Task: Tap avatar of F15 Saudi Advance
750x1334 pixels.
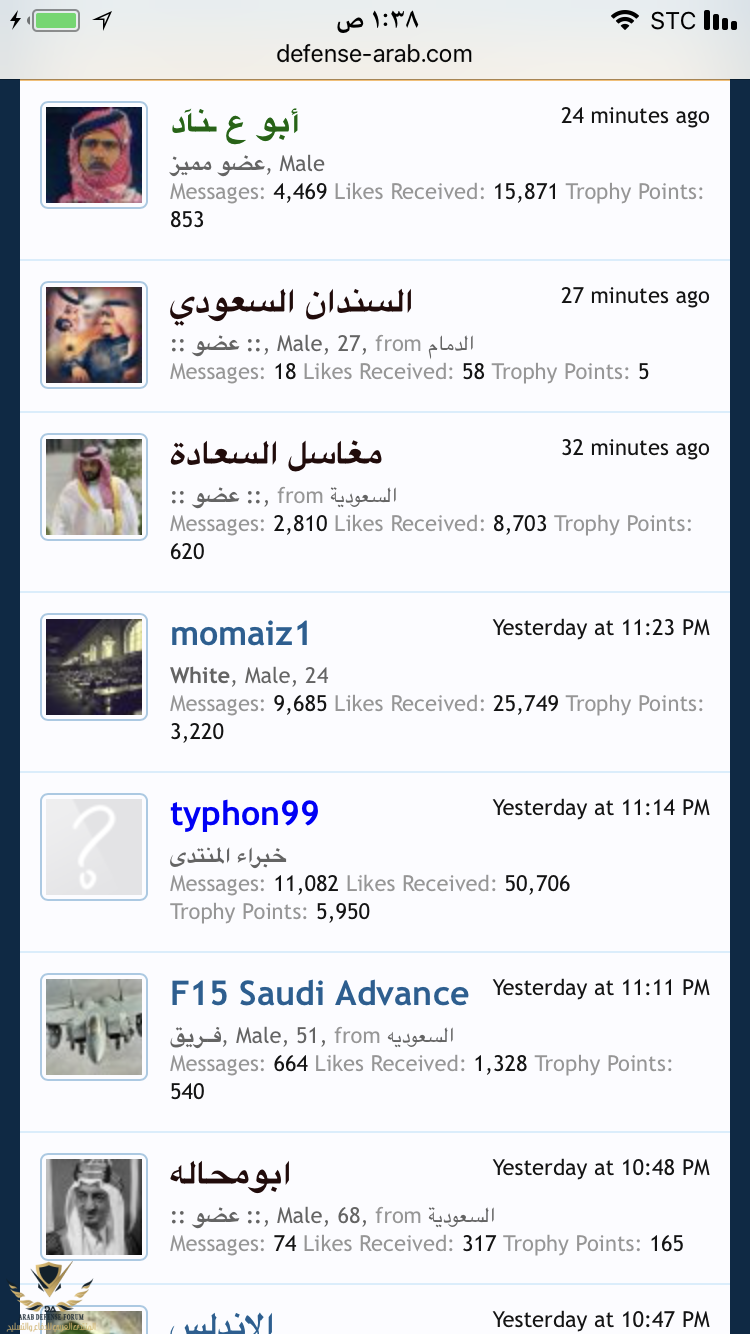Action: [x=94, y=1027]
